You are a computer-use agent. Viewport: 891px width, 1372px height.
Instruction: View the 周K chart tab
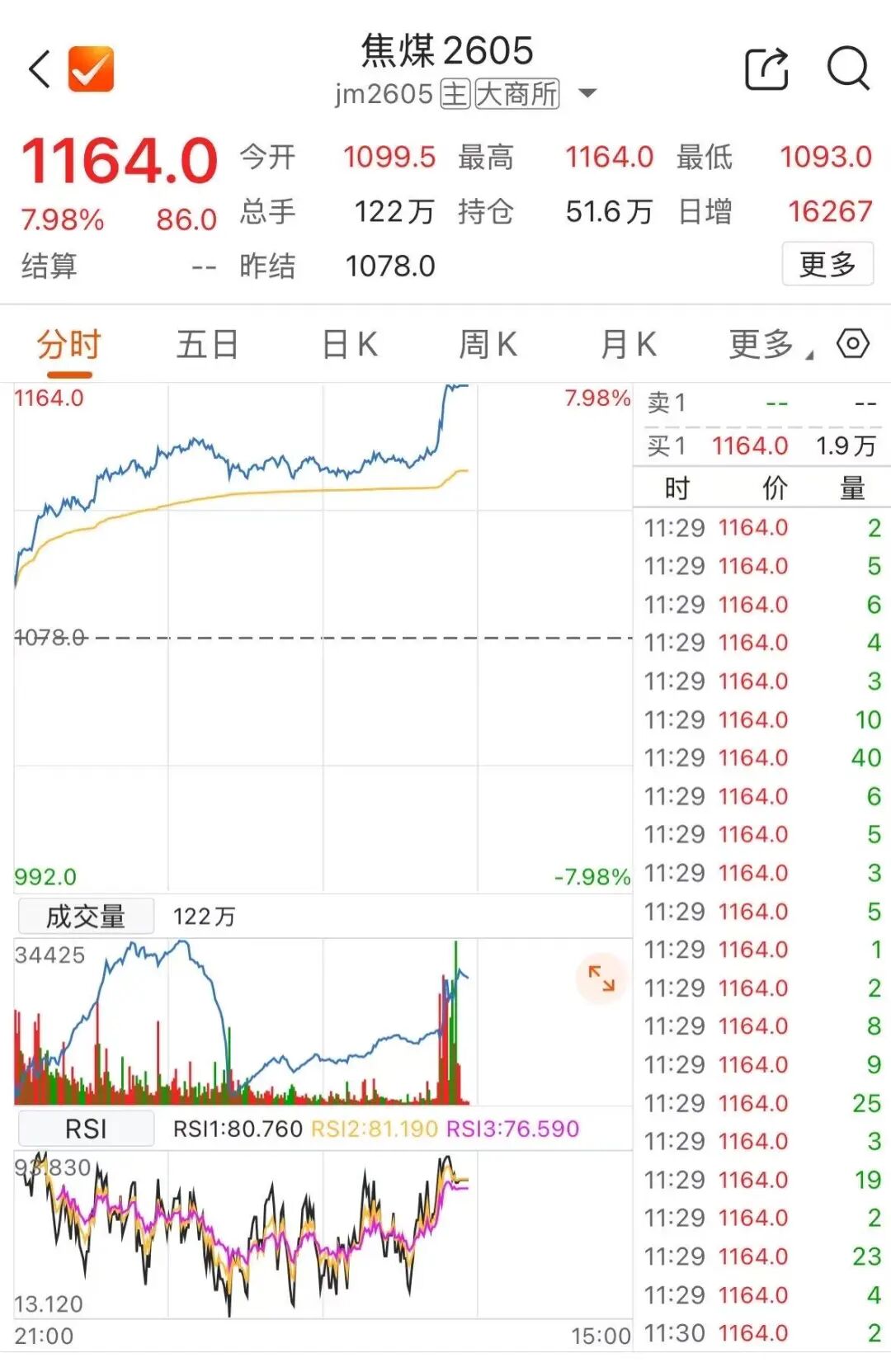(x=488, y=344)
